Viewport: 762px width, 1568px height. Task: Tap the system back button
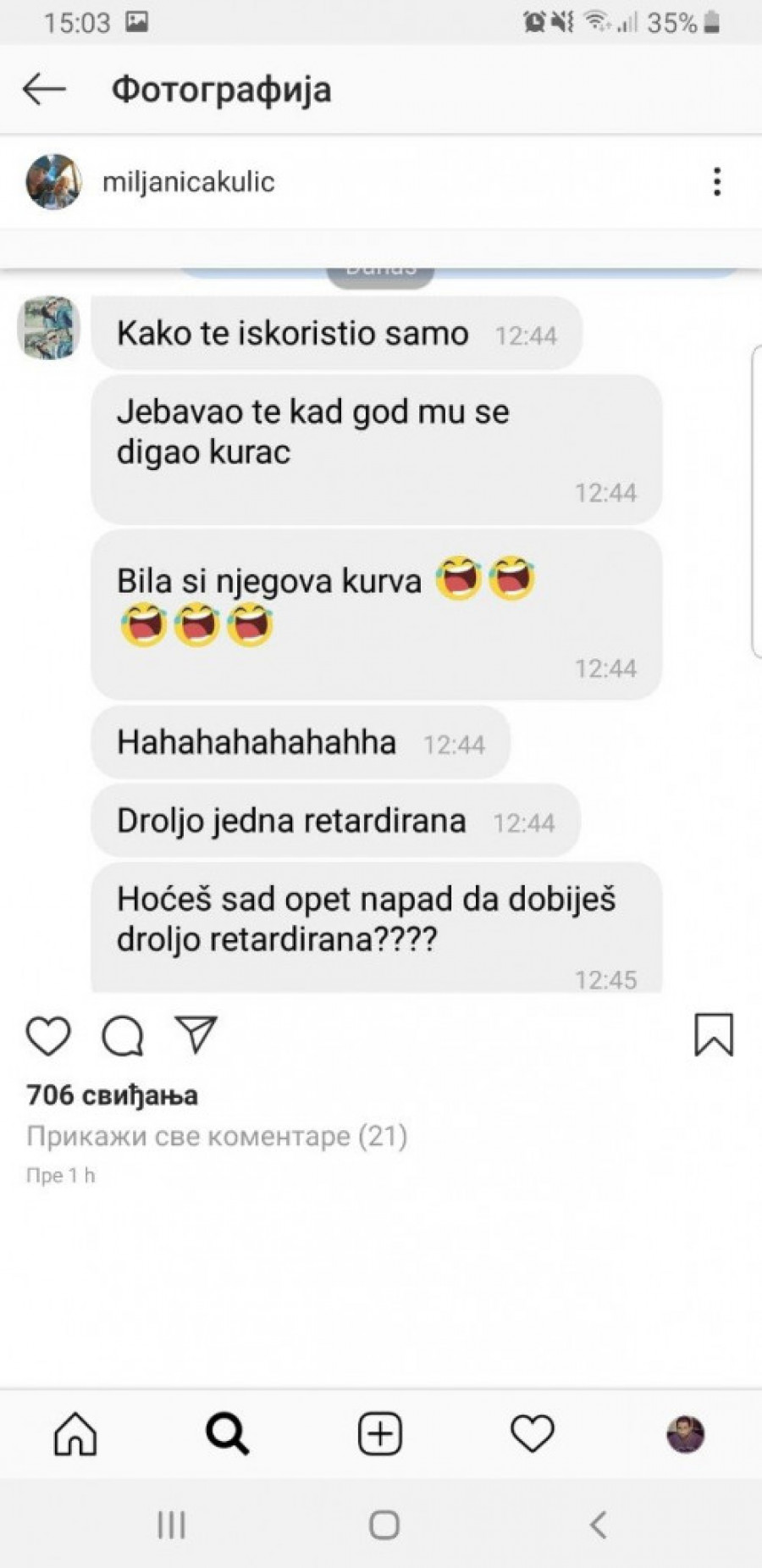598,1525
